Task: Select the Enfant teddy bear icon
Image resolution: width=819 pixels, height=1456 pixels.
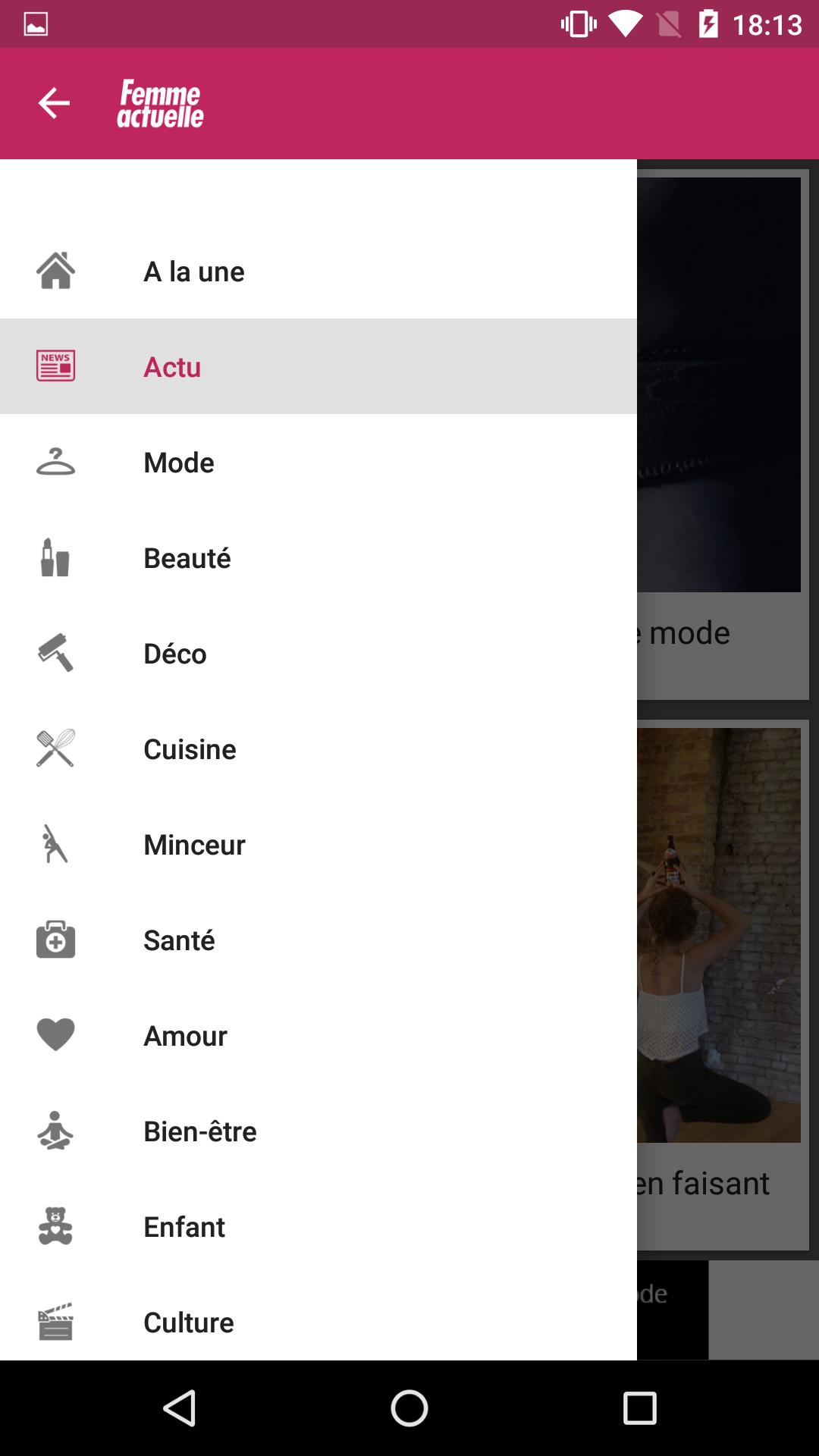Action: coord(56,1226)
